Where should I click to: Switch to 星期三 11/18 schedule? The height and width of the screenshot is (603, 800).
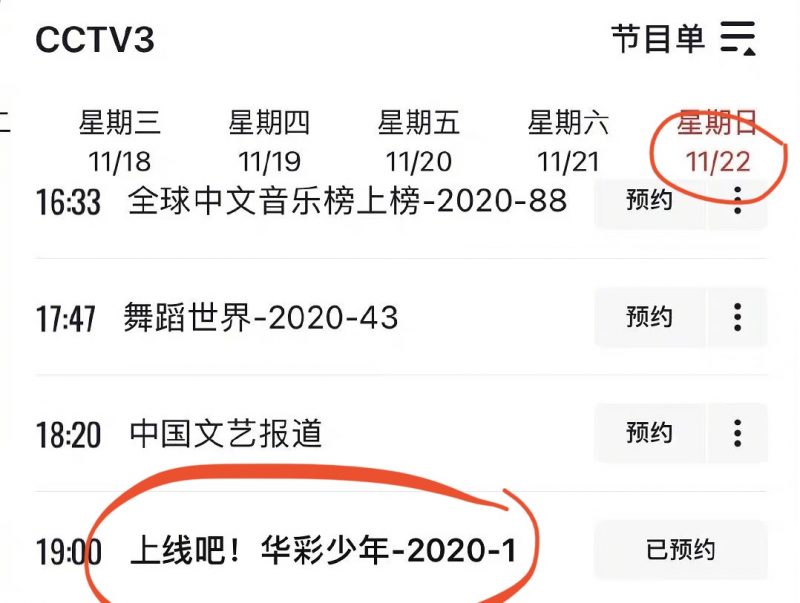click(x=119, y=141)
